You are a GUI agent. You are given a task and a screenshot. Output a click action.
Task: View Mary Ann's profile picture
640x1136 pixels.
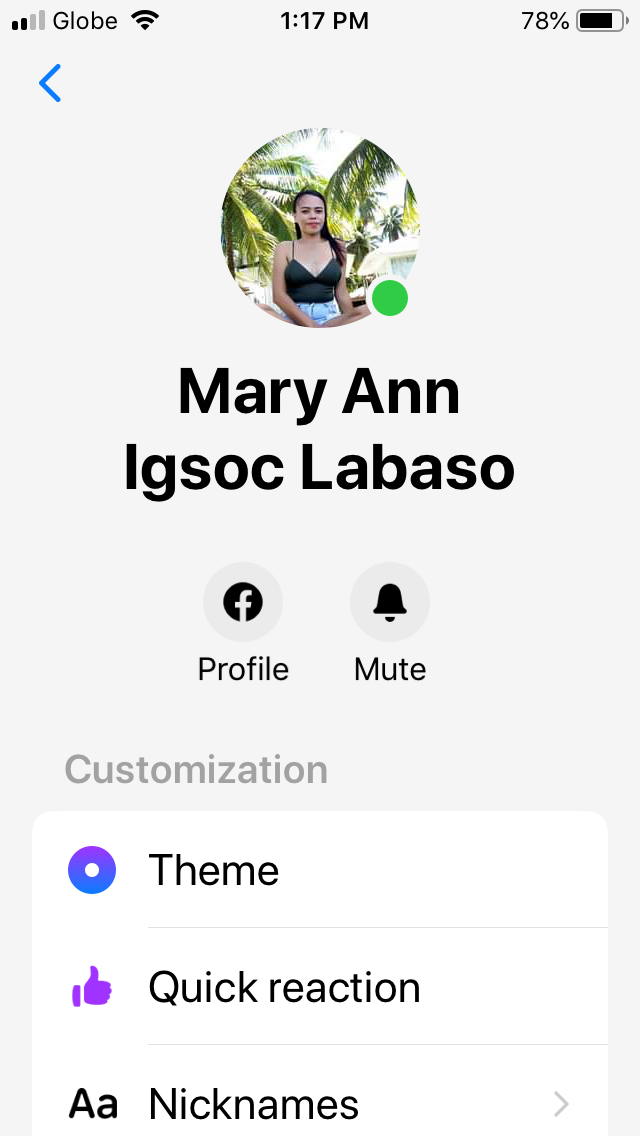(320, 227)
